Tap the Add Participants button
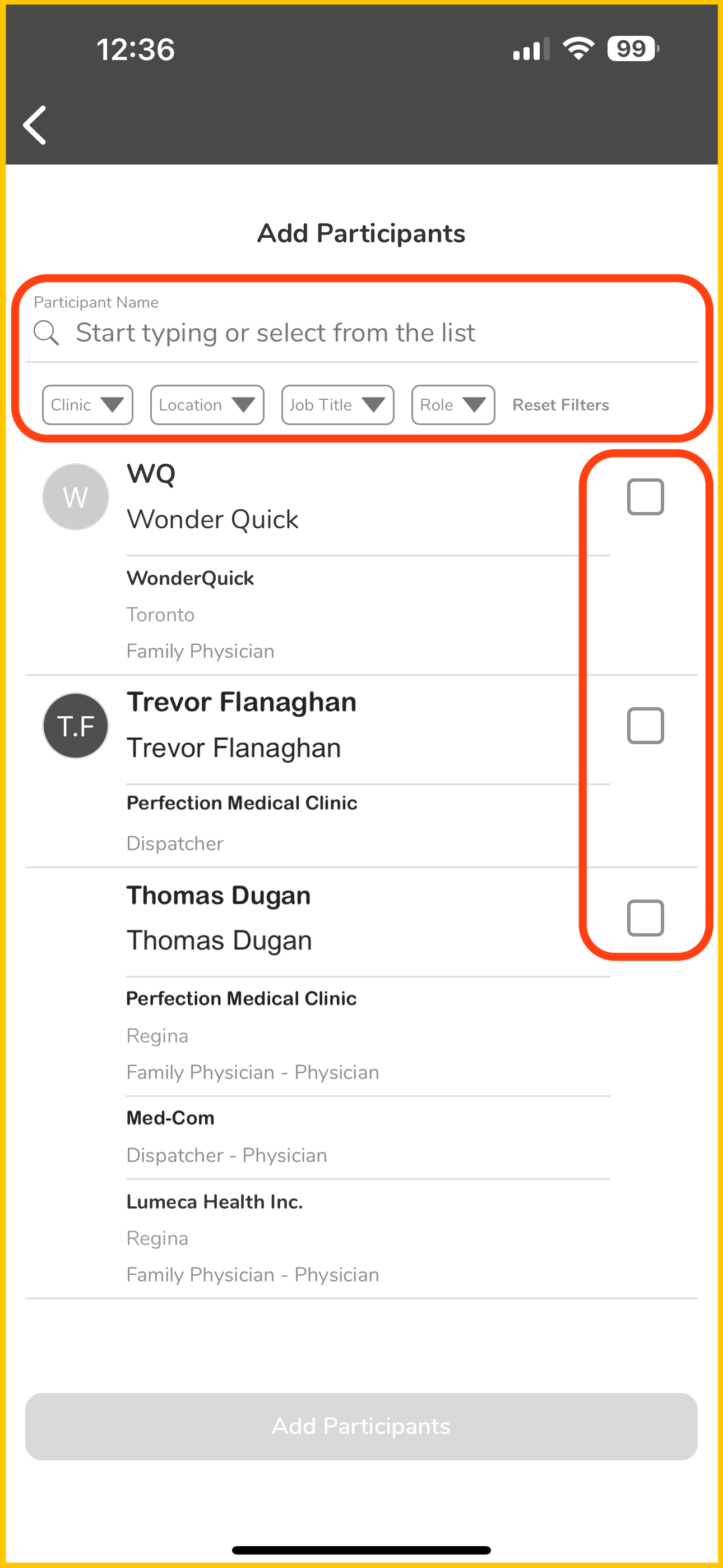This screenshot has width=723, height=1568. click(x=361, y=1426)
